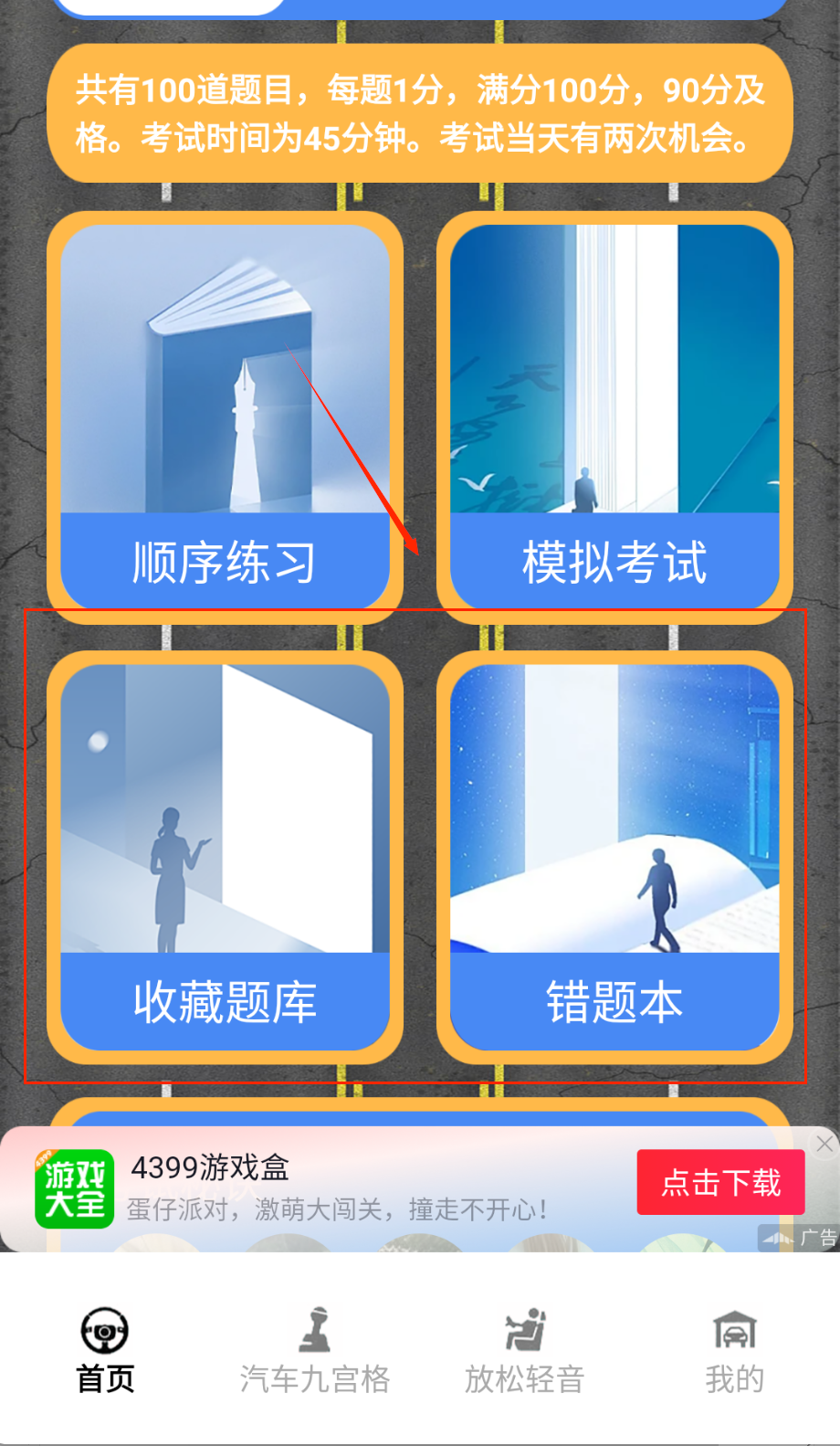Viewport: 840px width, 1446px height.
Task: Switch to the 首页 tab
Action: [105, 1350]
